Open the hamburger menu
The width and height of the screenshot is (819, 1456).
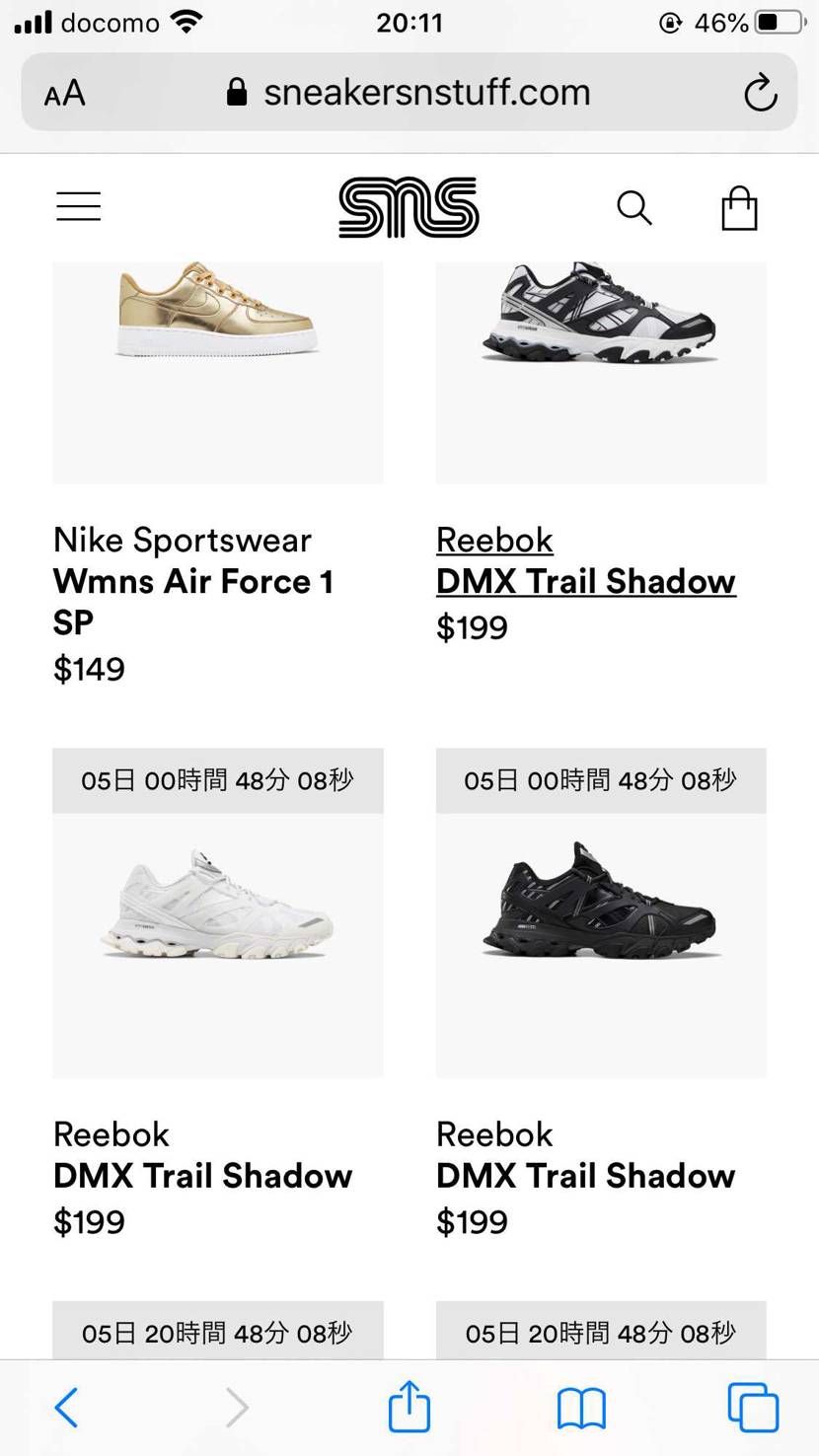coord(79,206)
